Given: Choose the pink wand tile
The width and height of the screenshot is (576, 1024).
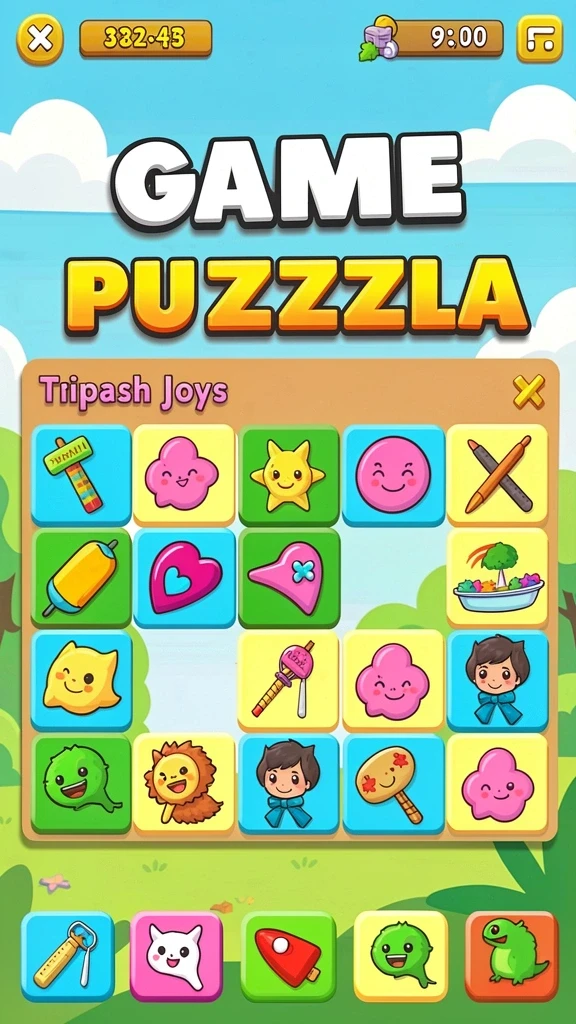Looking at the screenshot, I should (x=289, y=680).
